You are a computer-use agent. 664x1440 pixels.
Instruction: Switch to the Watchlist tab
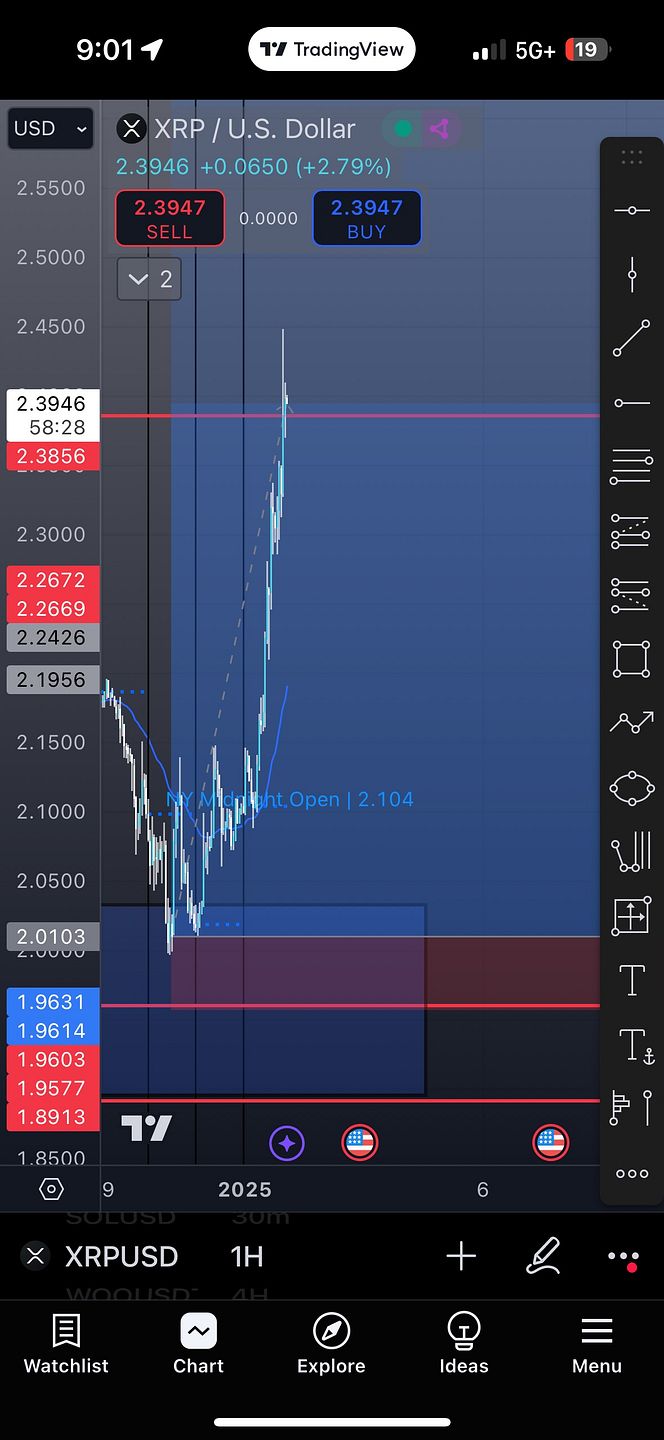click(66, 1345)
